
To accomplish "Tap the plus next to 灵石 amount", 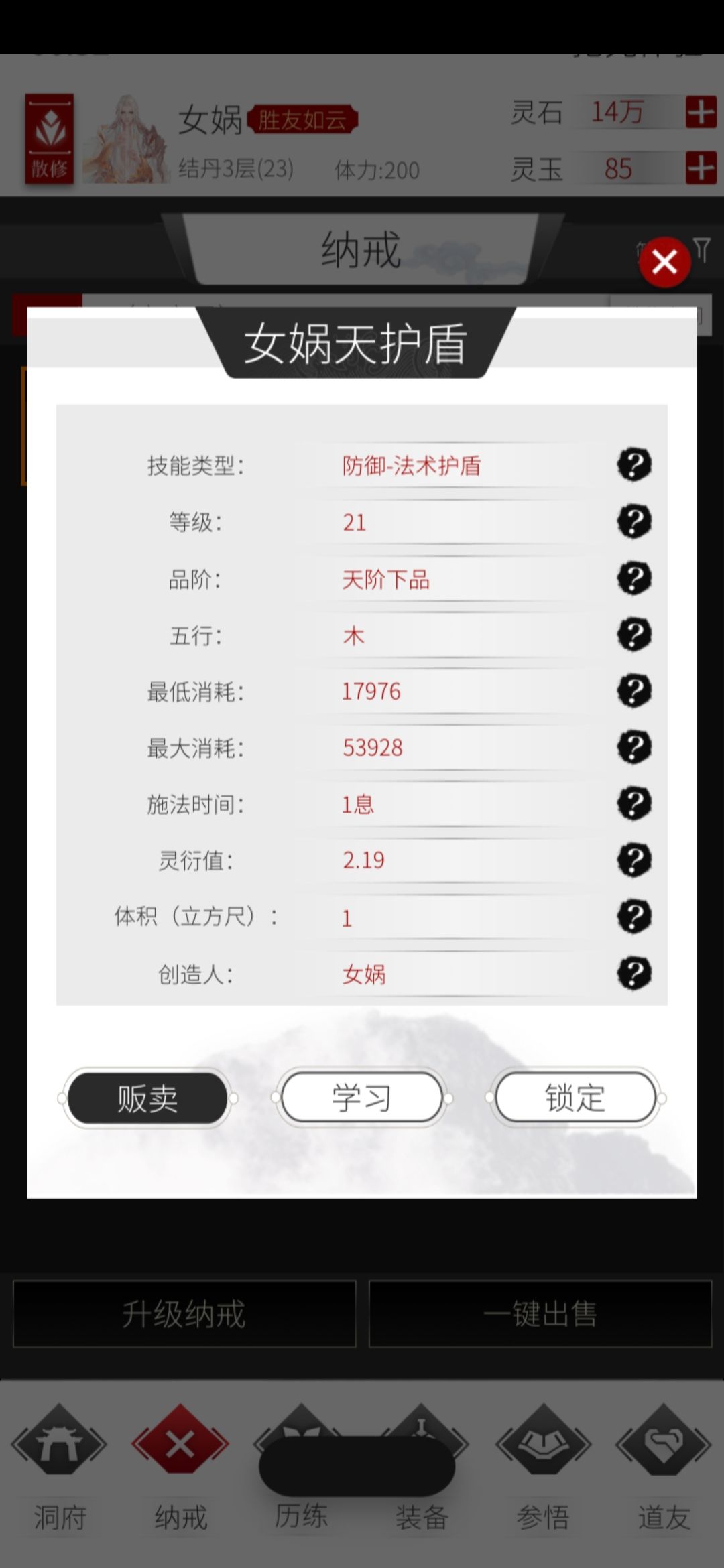I will (x=701, y=114).
